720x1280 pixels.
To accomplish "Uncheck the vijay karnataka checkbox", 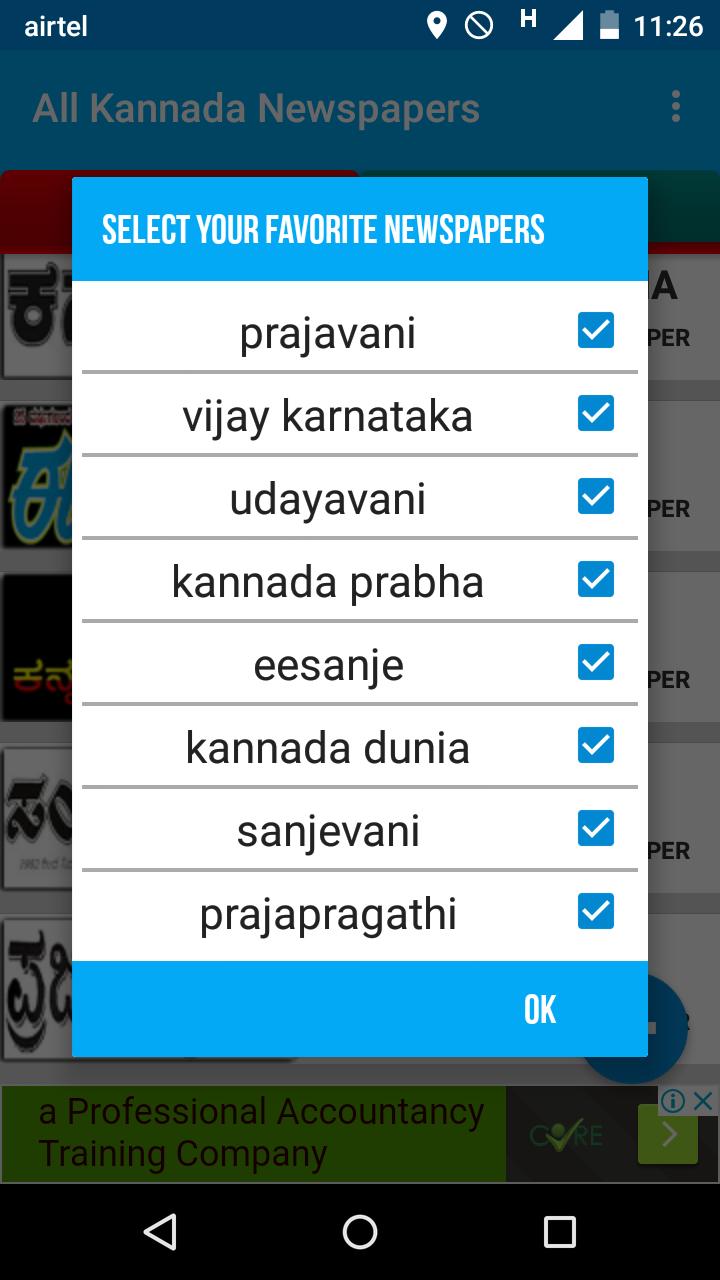I will click(595, 413).
